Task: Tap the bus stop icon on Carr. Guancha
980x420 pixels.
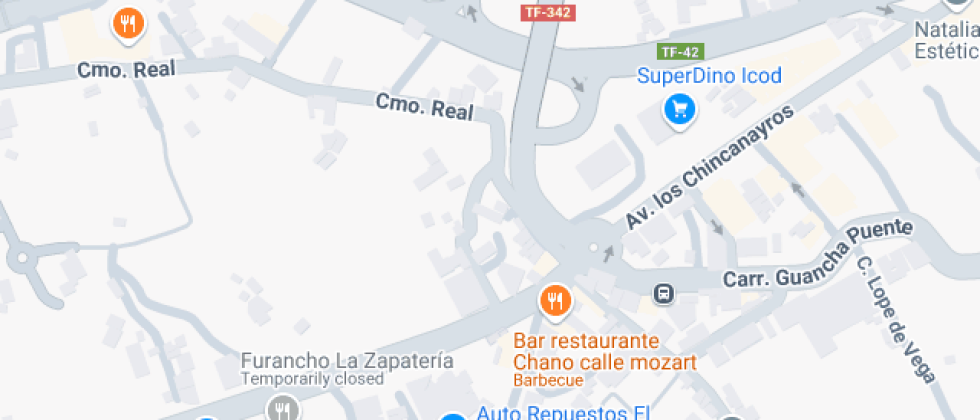Action: pyautogui.click(x=663, y=294)
